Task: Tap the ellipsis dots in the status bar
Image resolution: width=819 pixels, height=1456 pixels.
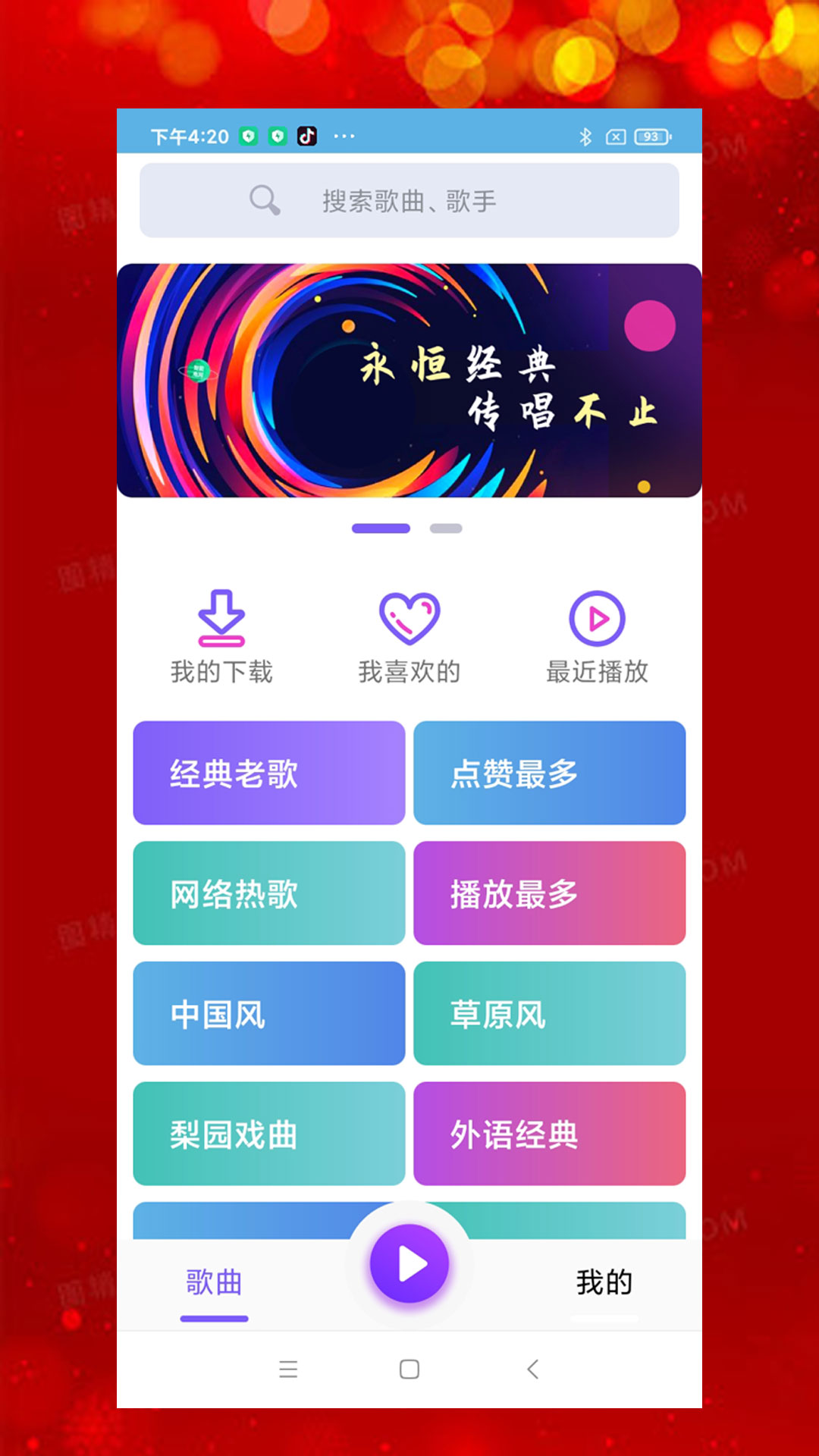Action: tap(344, 135)
